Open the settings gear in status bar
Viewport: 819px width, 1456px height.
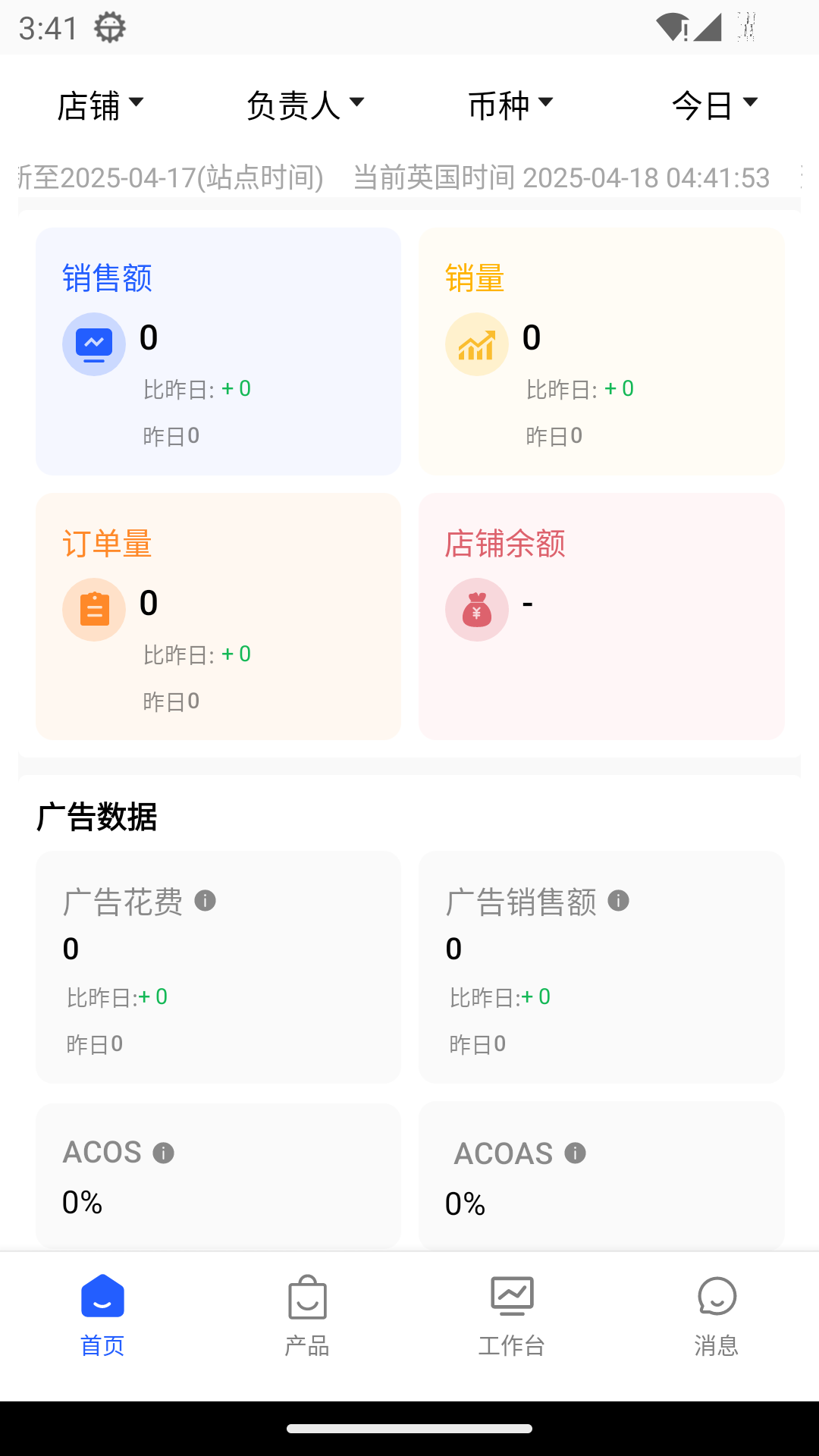tap(110, 27)
